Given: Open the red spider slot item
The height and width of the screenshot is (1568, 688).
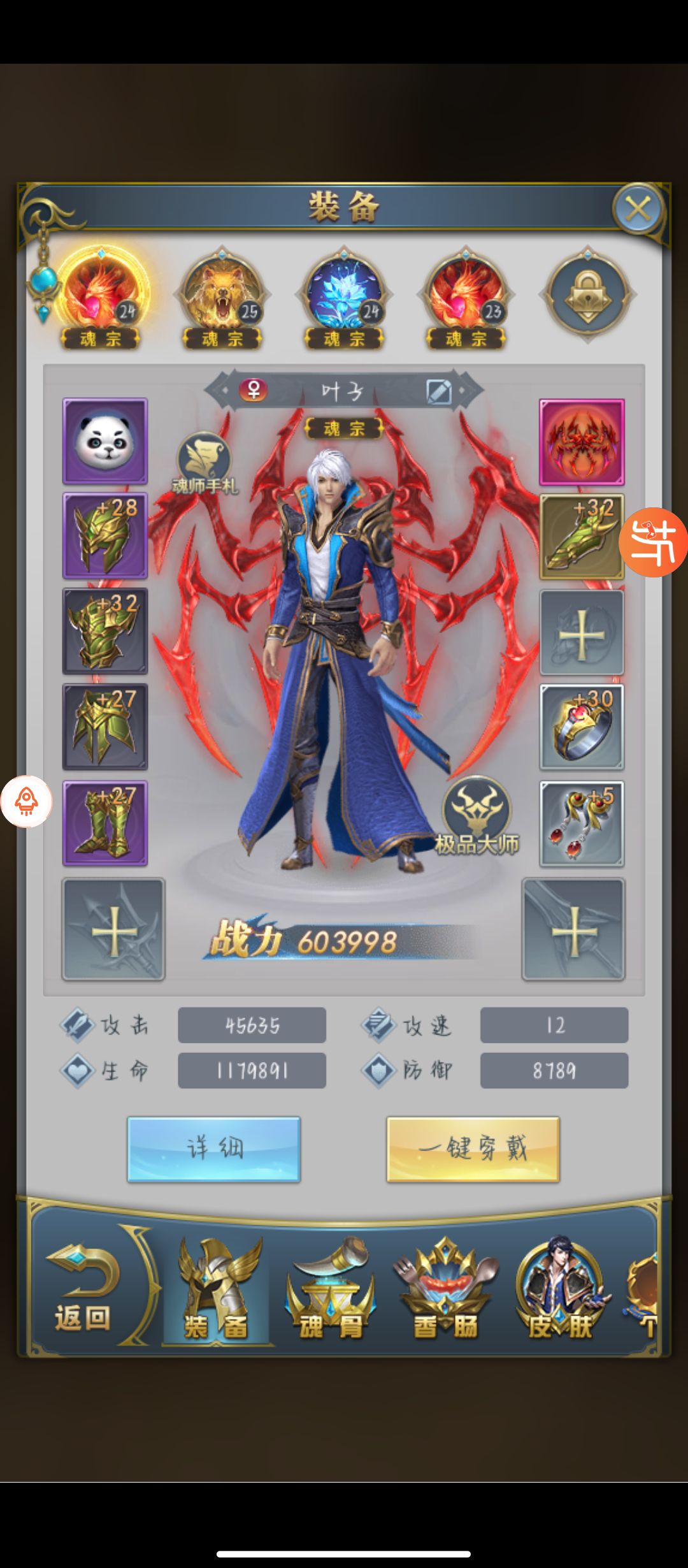Looking at the screenshot, I should (582, 442).
